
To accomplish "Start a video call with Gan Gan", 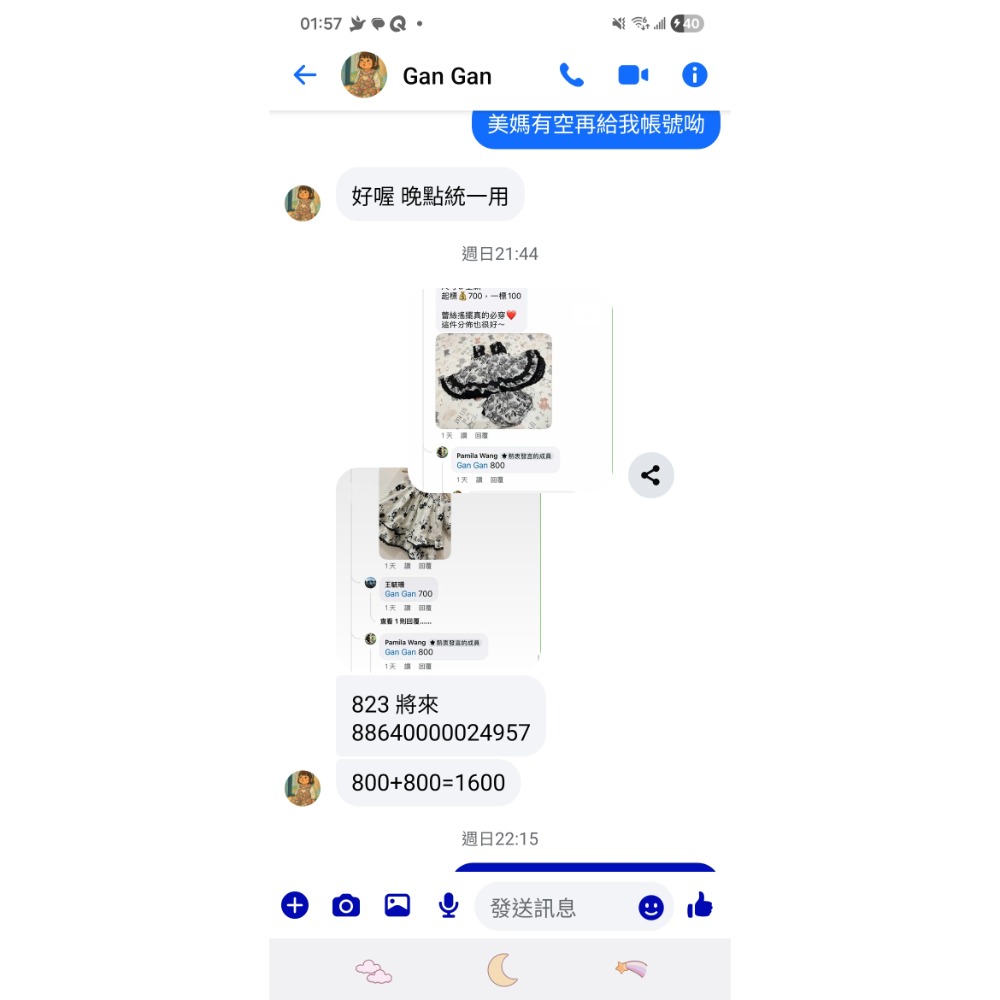I will coord(633,75).
